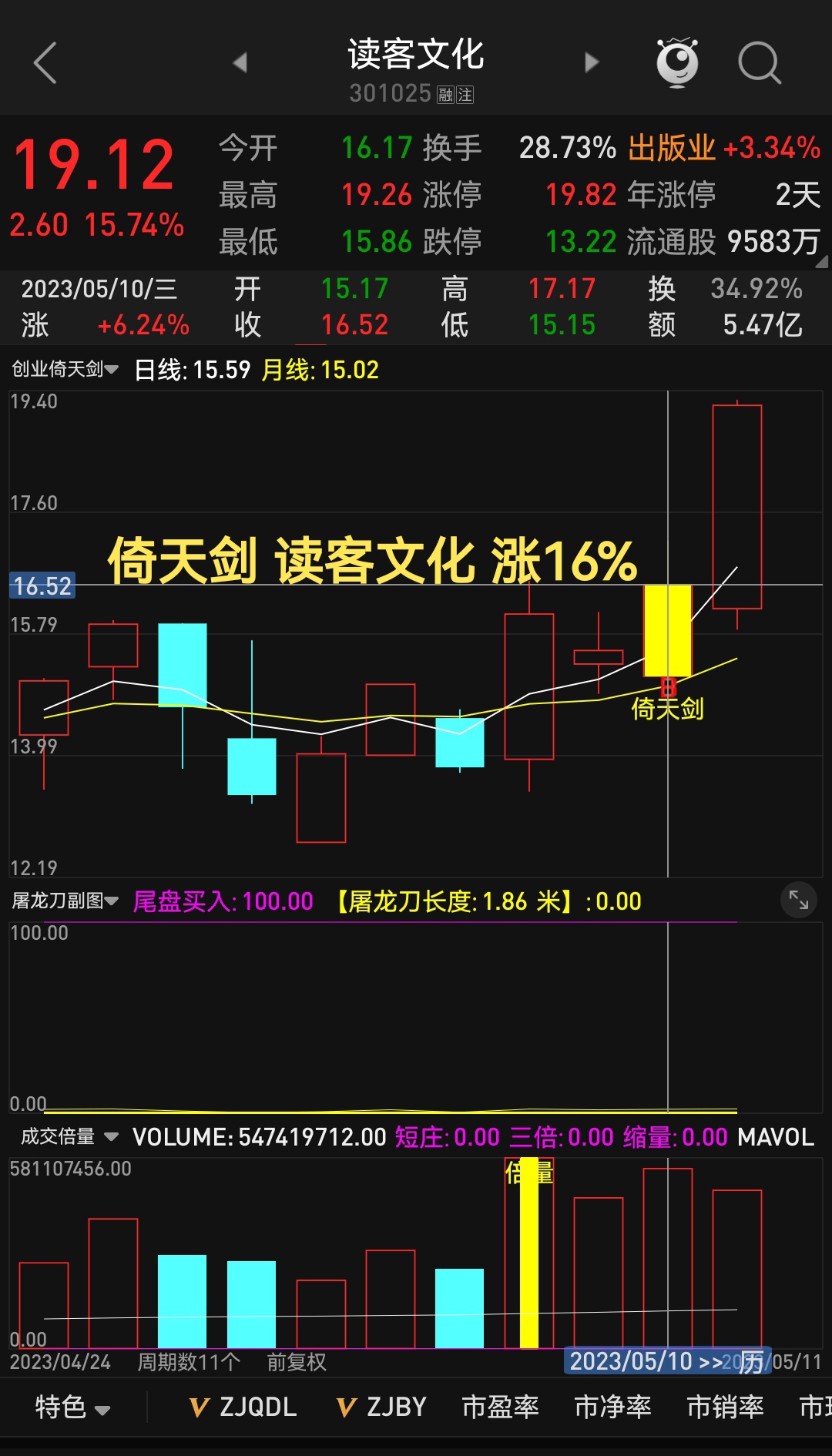
Task: Change the 前复权 adjustment setting
Action: tap(297, 1362)
